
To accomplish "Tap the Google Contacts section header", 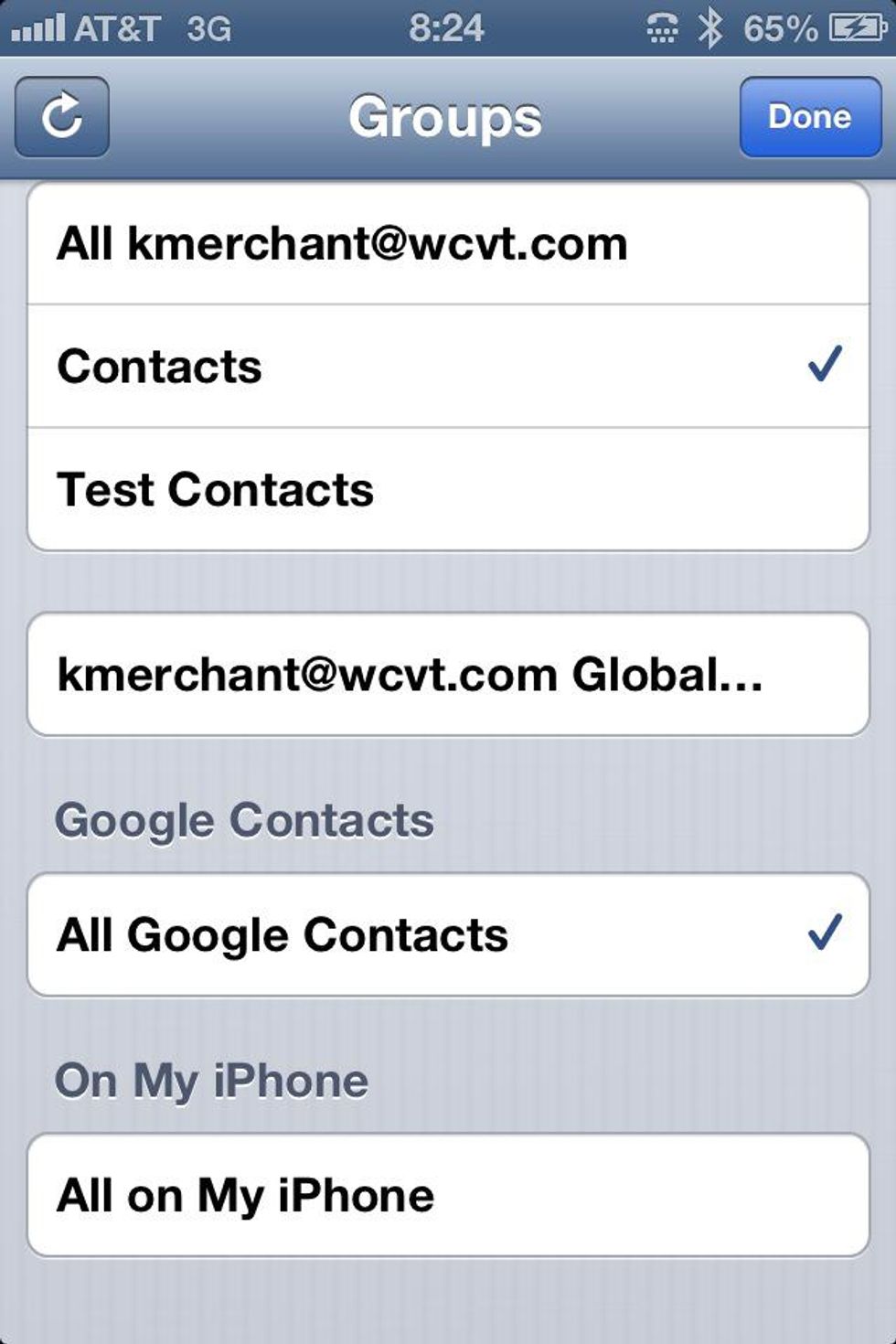I will pos(243,819).
